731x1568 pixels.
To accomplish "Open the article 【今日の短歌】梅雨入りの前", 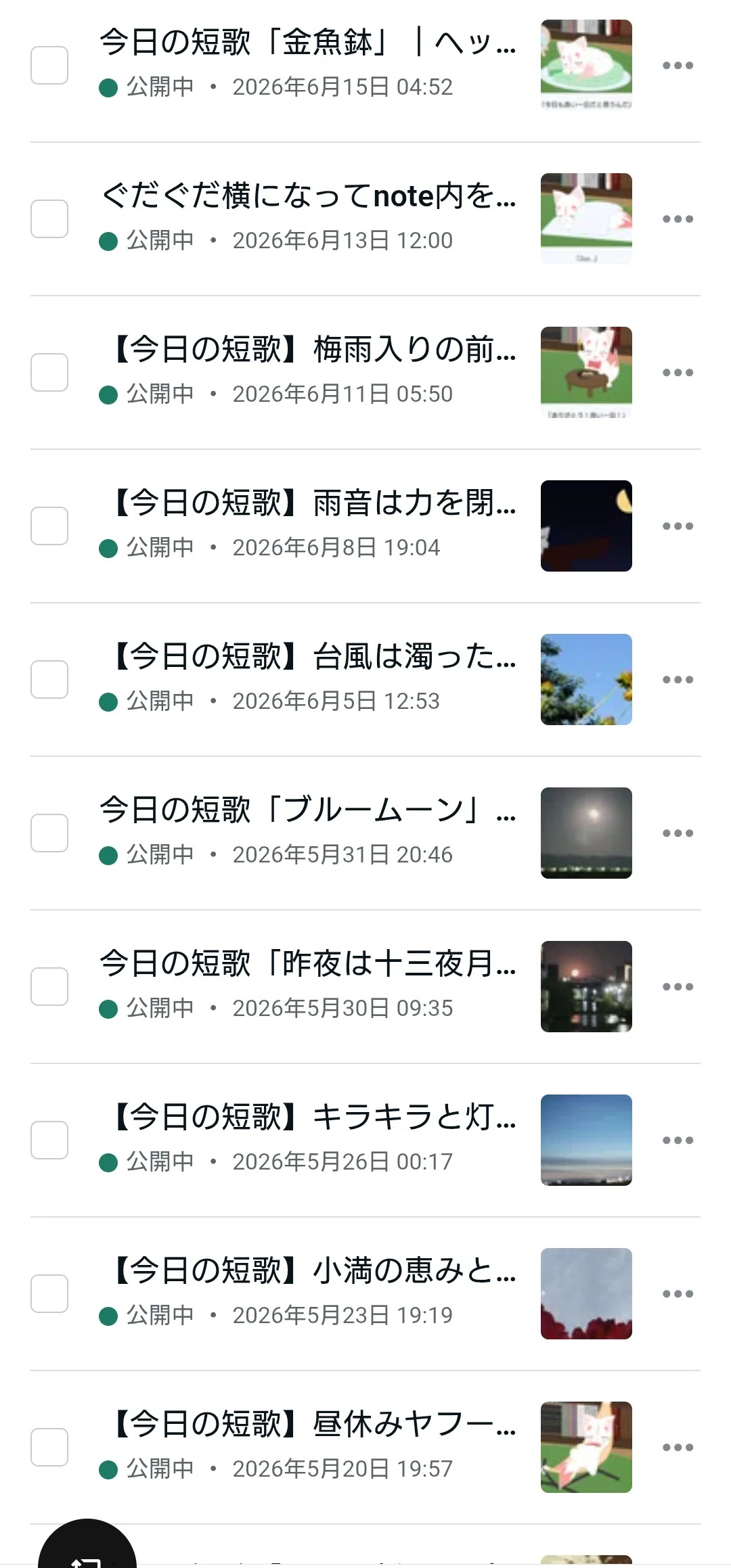I will coord(308,350).
